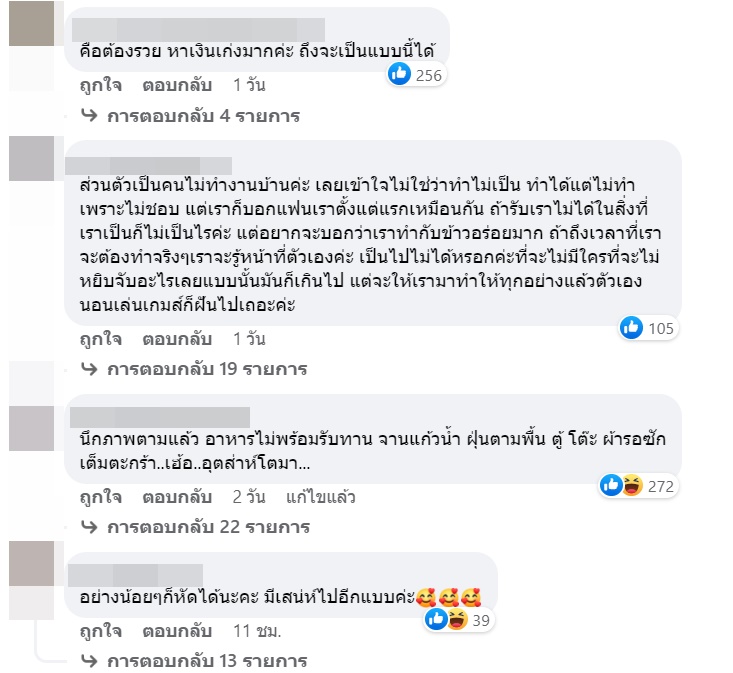The height and width of the screenshot is (673, 733).
Task: Open edit history via แก้ไขแล้ว
Action: coord(320,497)
